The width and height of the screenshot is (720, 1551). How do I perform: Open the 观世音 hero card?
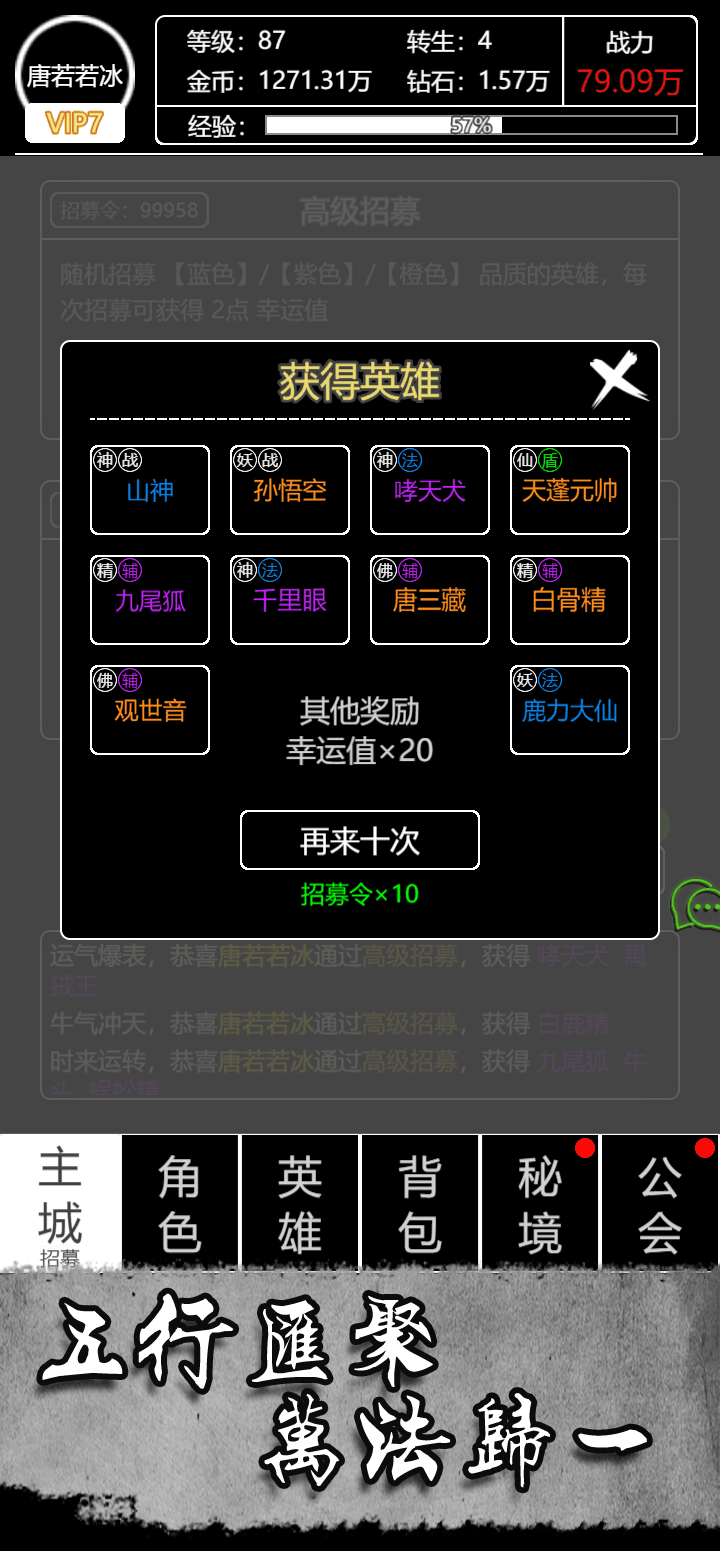[x=149, y=709]
